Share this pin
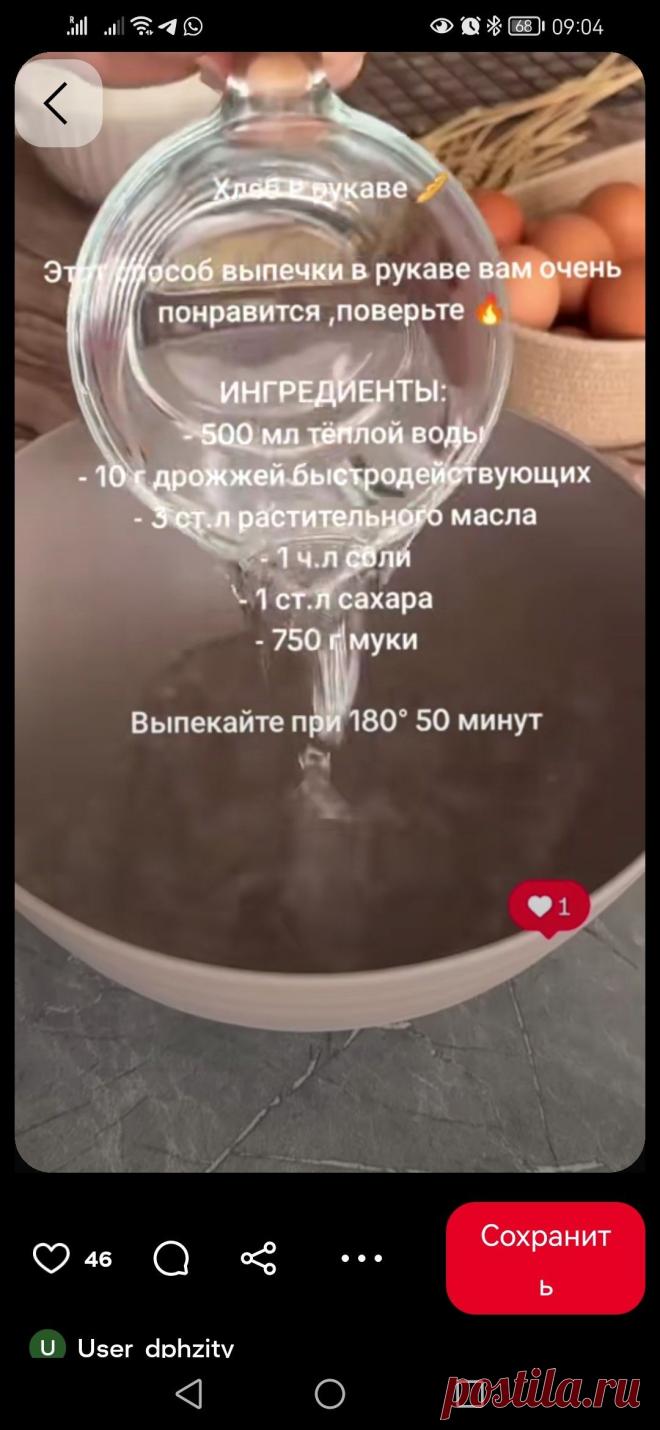This screenshot has width=660, height=1430. (259, 1258)
